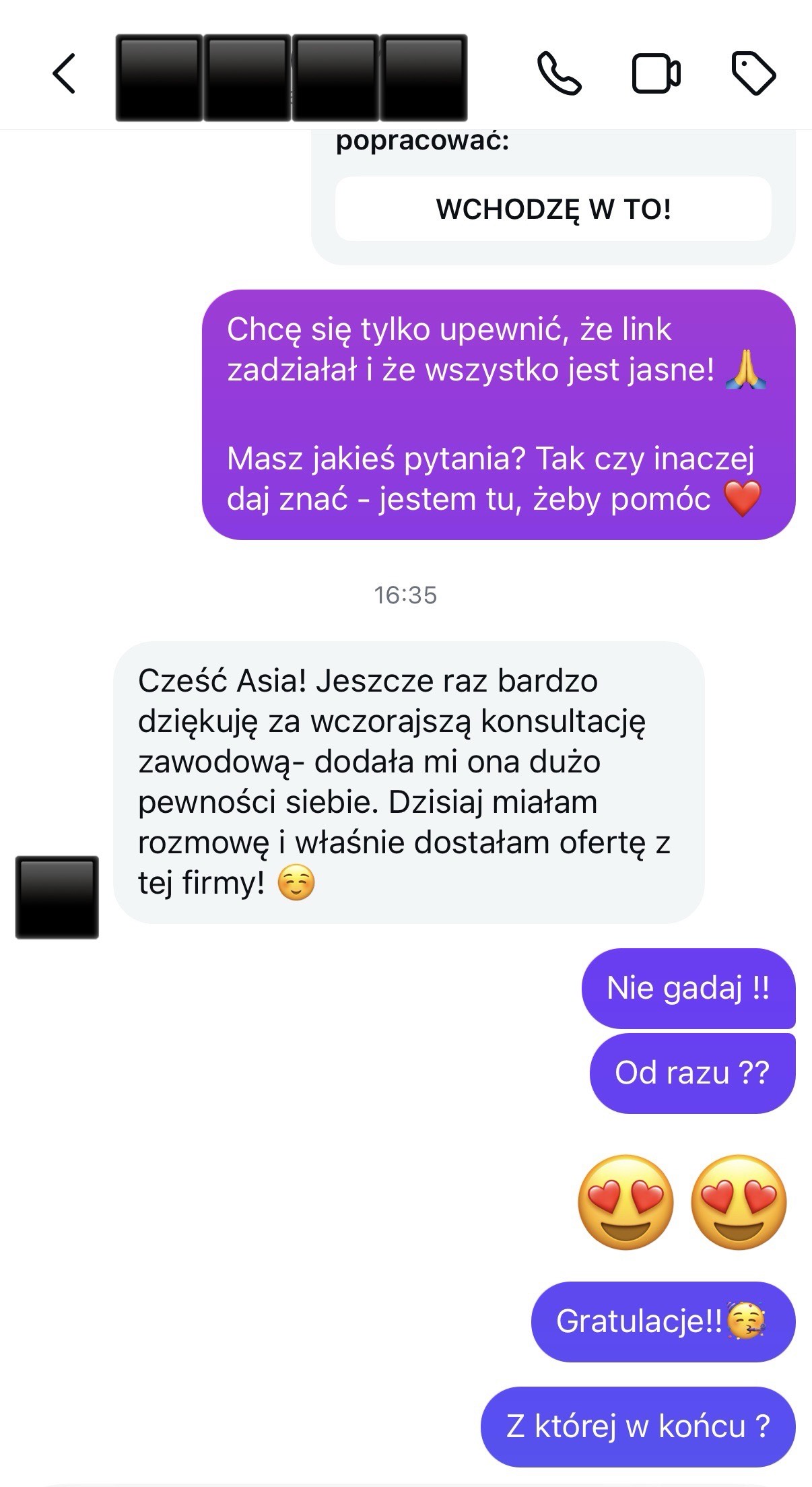Open the sender's profile picture
The width and height of the screenshot is (812, 1487).
(57, 897)
